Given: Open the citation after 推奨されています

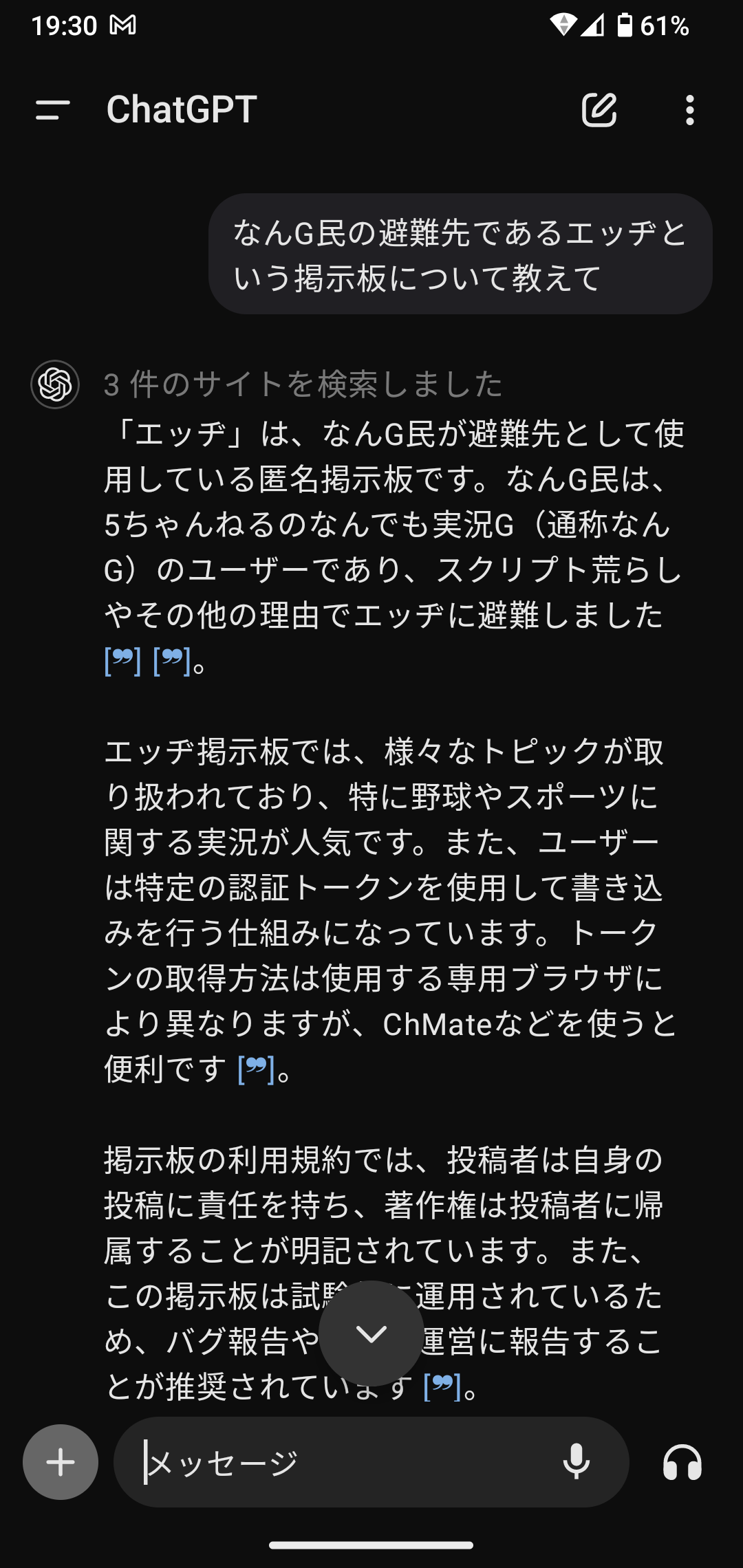Looking at the screenshot, I should click(x=442, y=1386).
